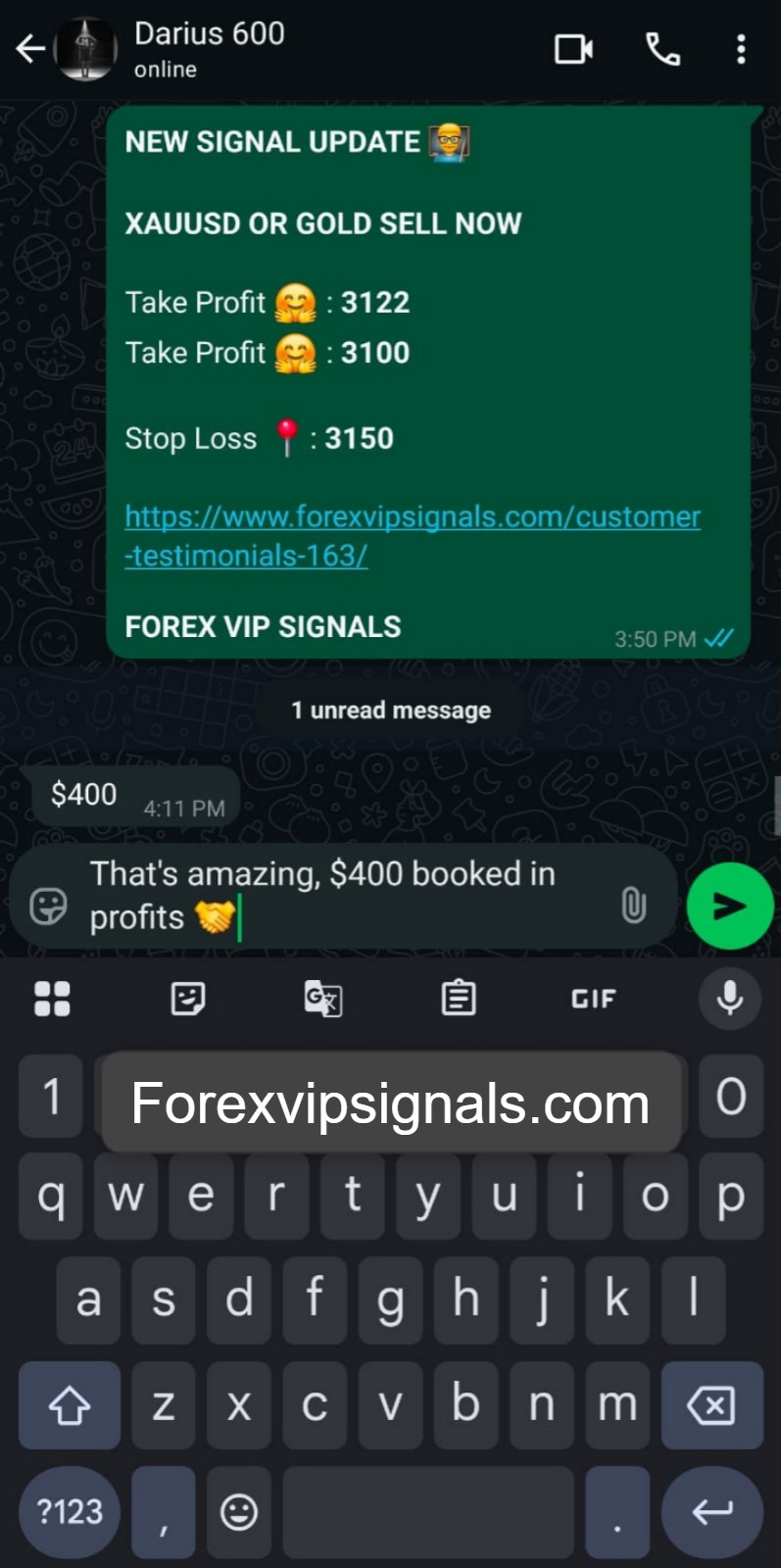Open the keyboard translate tool

(322, 999)
